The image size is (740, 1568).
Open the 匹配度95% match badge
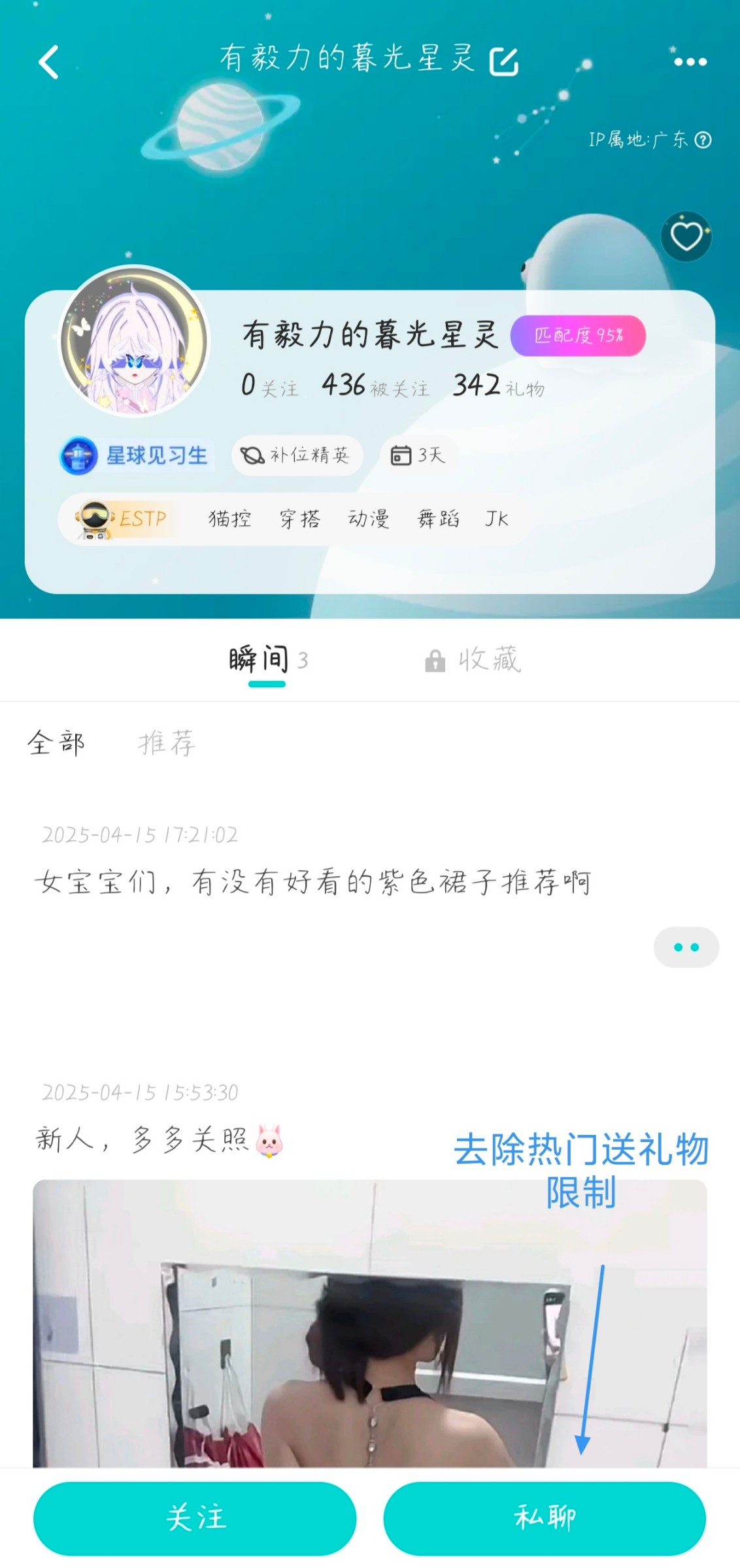pyautogui.click(x=578, y=336)
